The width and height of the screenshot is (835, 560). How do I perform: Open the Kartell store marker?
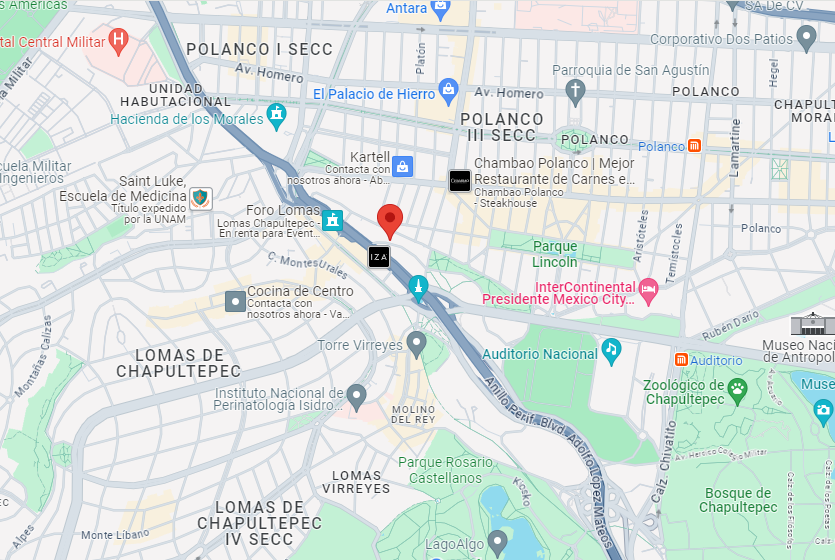click(403, 167)
